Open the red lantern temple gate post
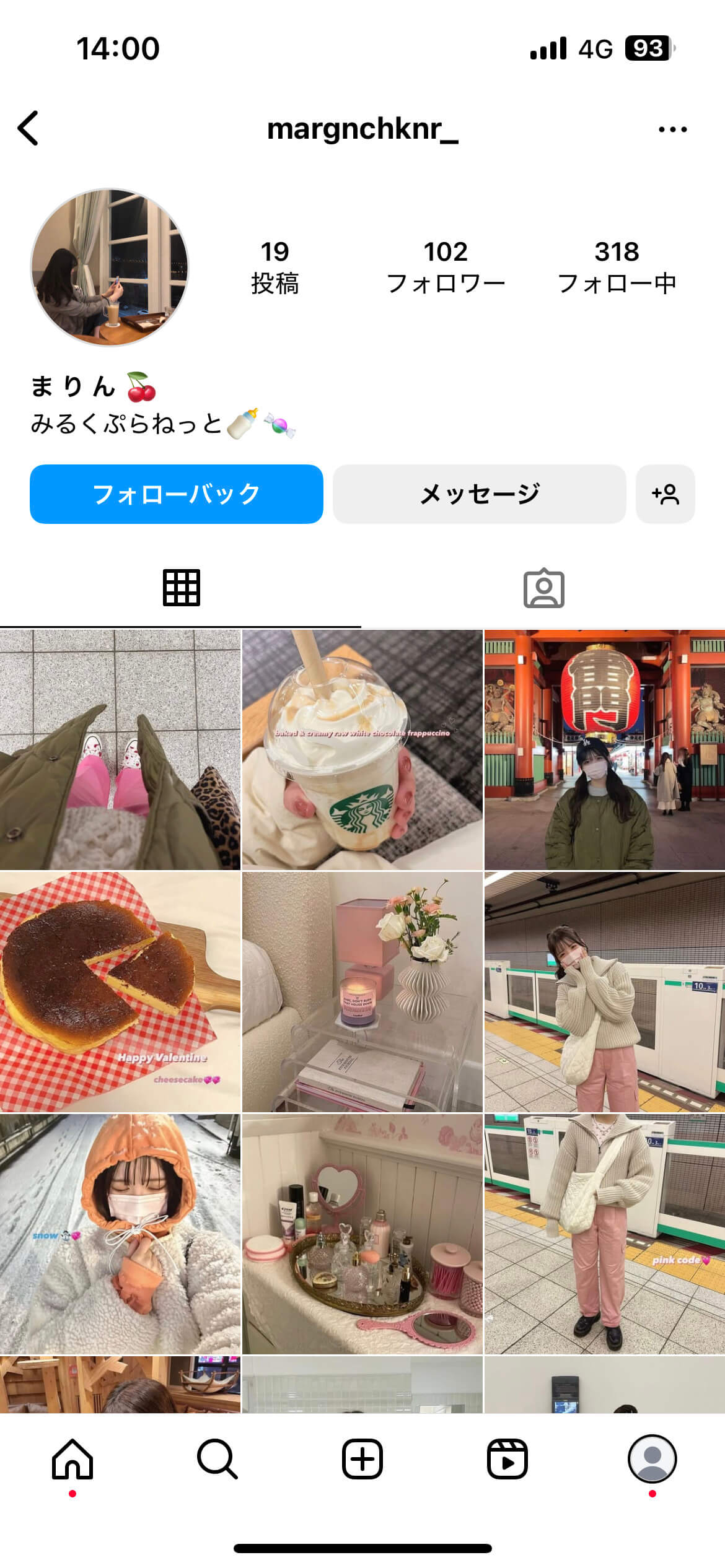The image size is (725, 1568). [604, 749]
